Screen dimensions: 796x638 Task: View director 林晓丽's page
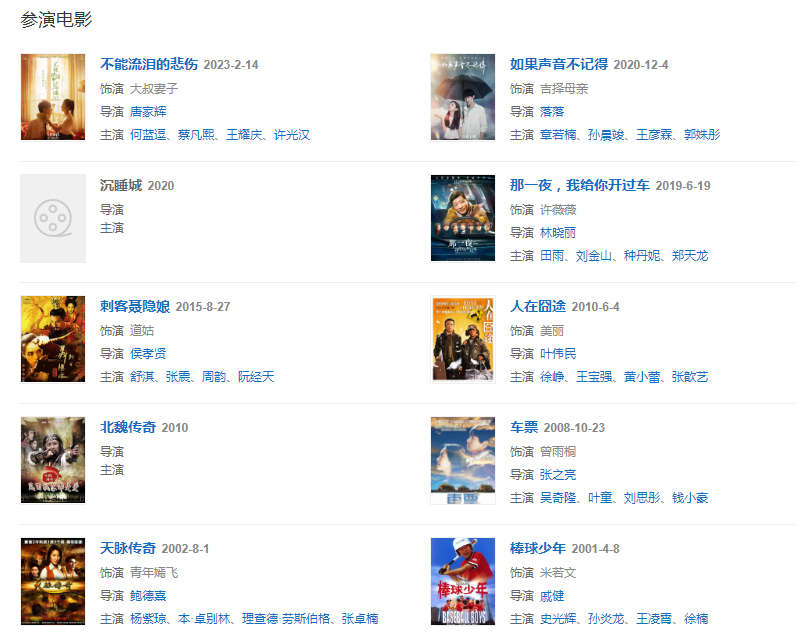[x=558, y=232]
